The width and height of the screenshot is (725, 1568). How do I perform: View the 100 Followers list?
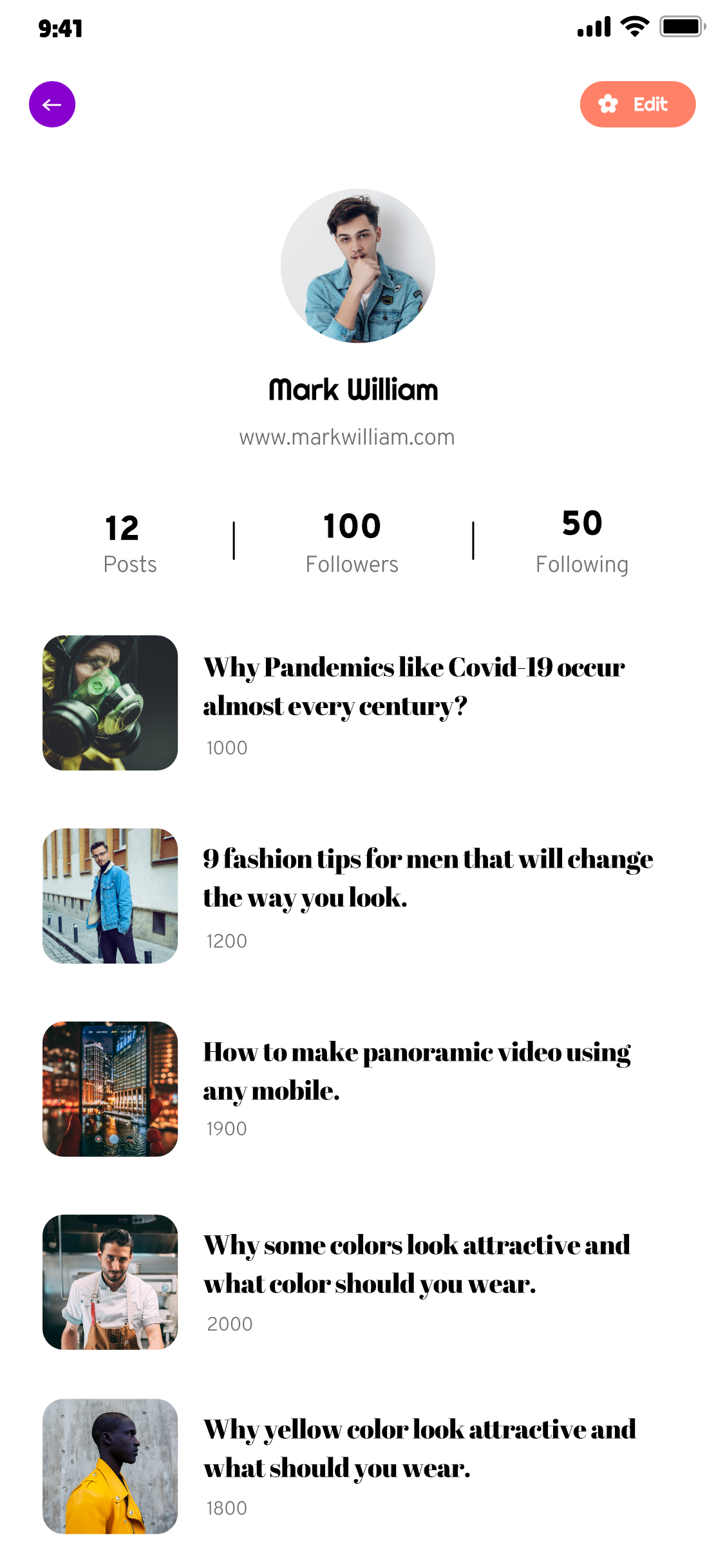pyautogui.click(x=352, y=543)
